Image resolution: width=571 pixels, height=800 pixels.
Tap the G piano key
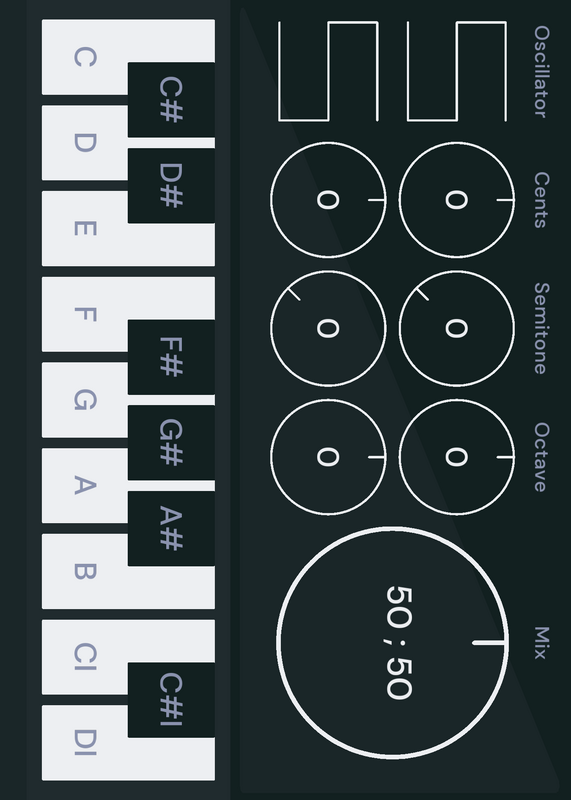(85, 400)
